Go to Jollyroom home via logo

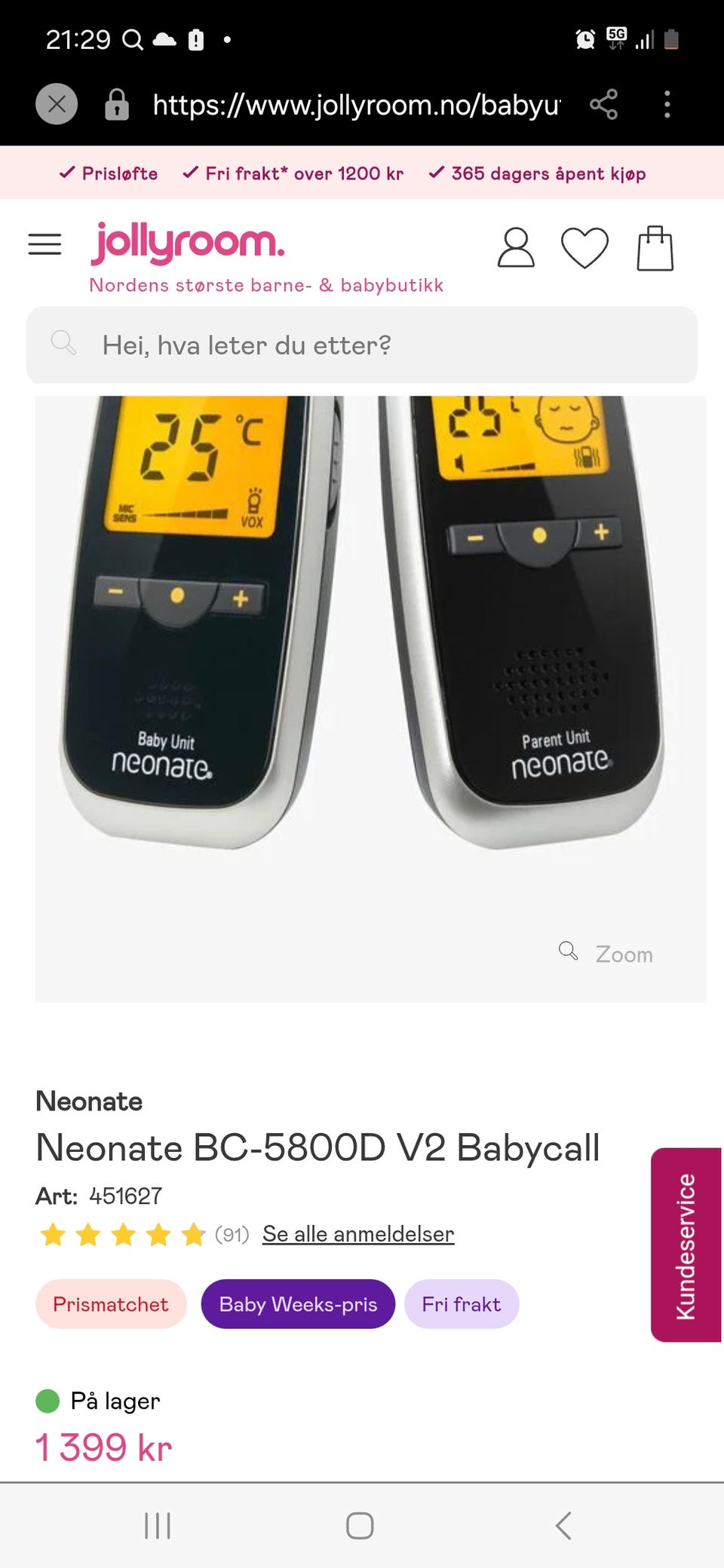pos(188,243)
